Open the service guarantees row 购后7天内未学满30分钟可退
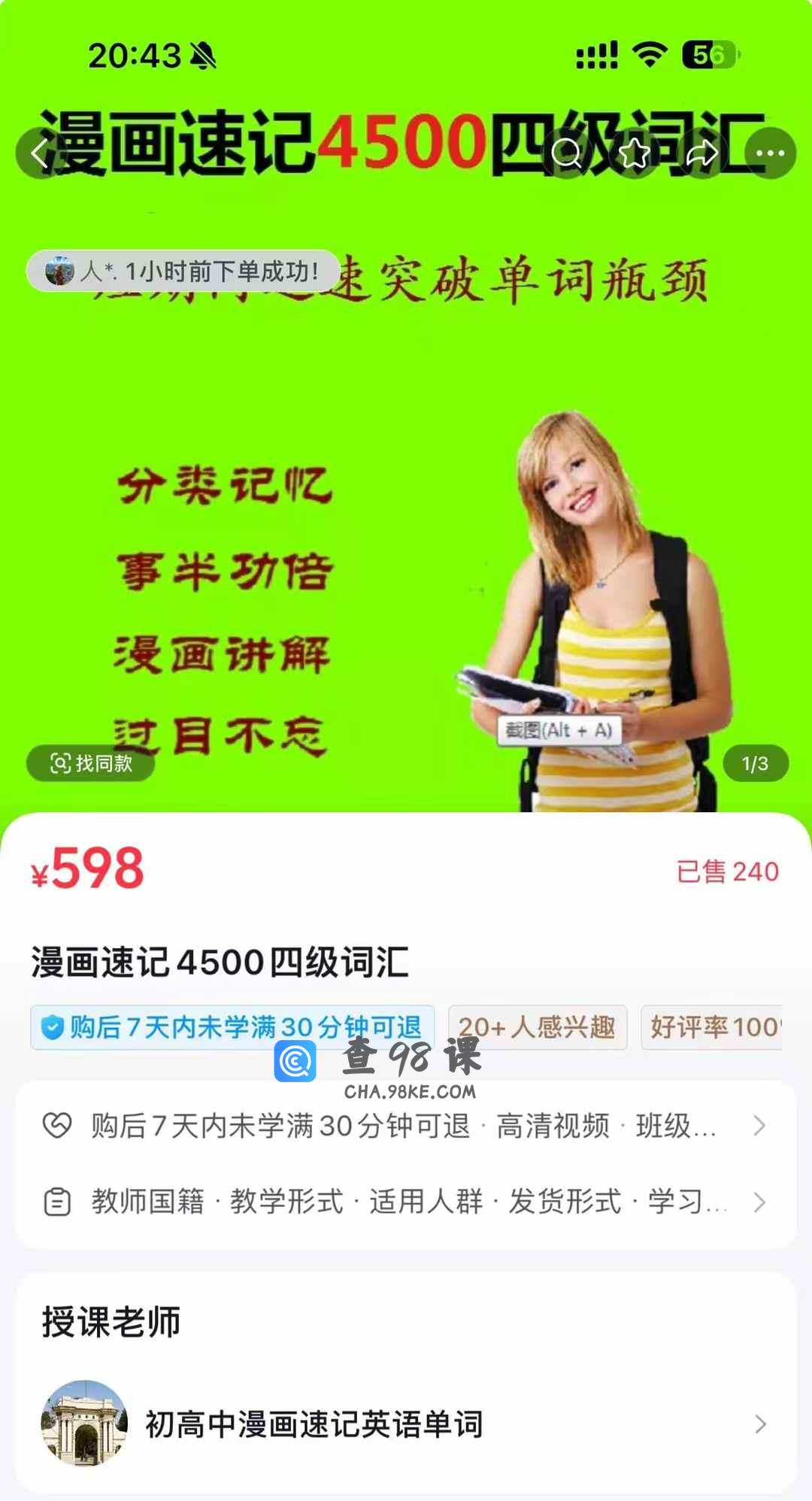Screen dimensions: 812x1501 404,1127
